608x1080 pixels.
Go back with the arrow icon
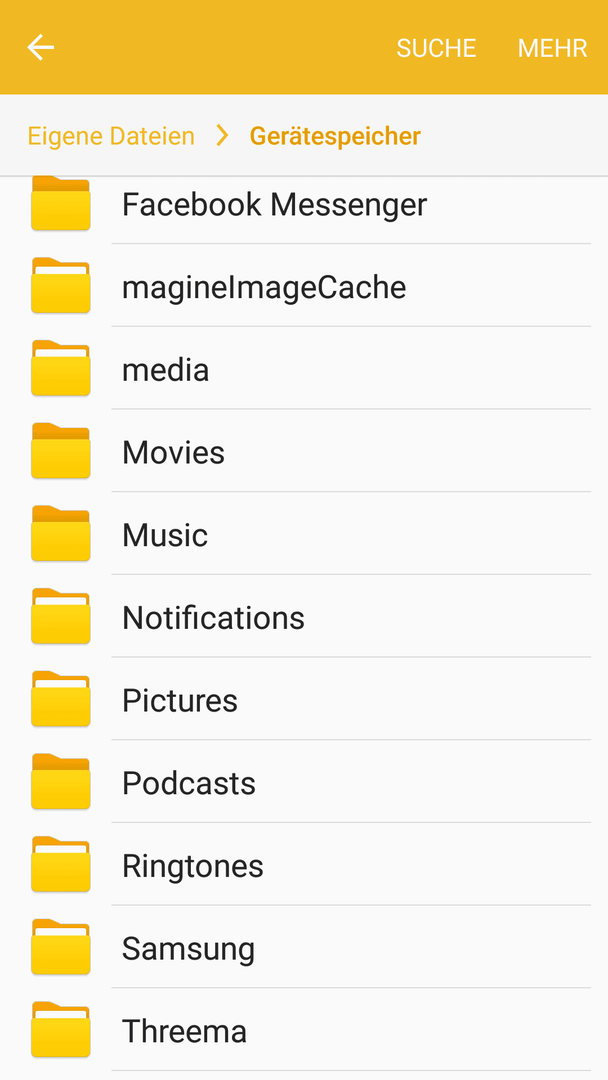point(41,48)
